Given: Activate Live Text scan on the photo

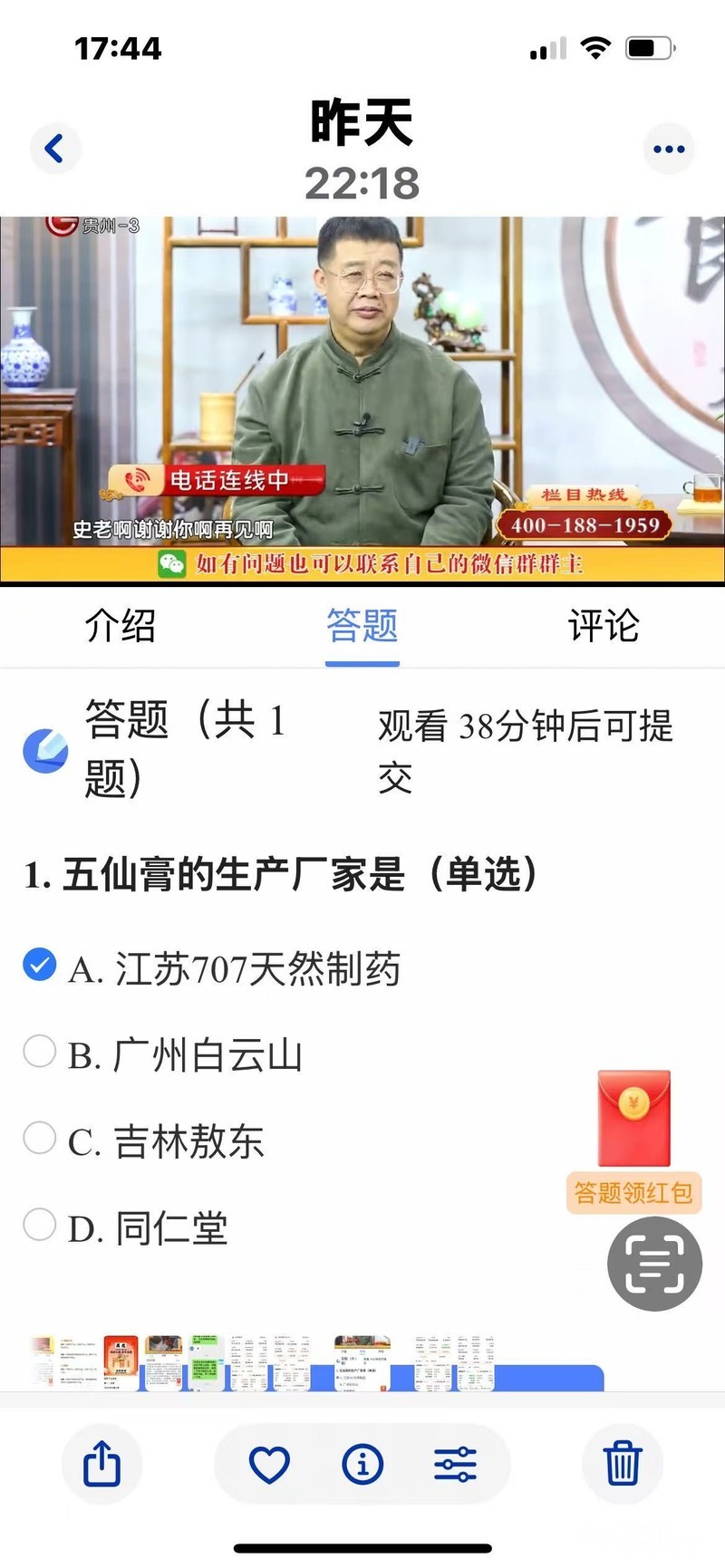Looking at the screenshot, I should tap(654, 1265).
